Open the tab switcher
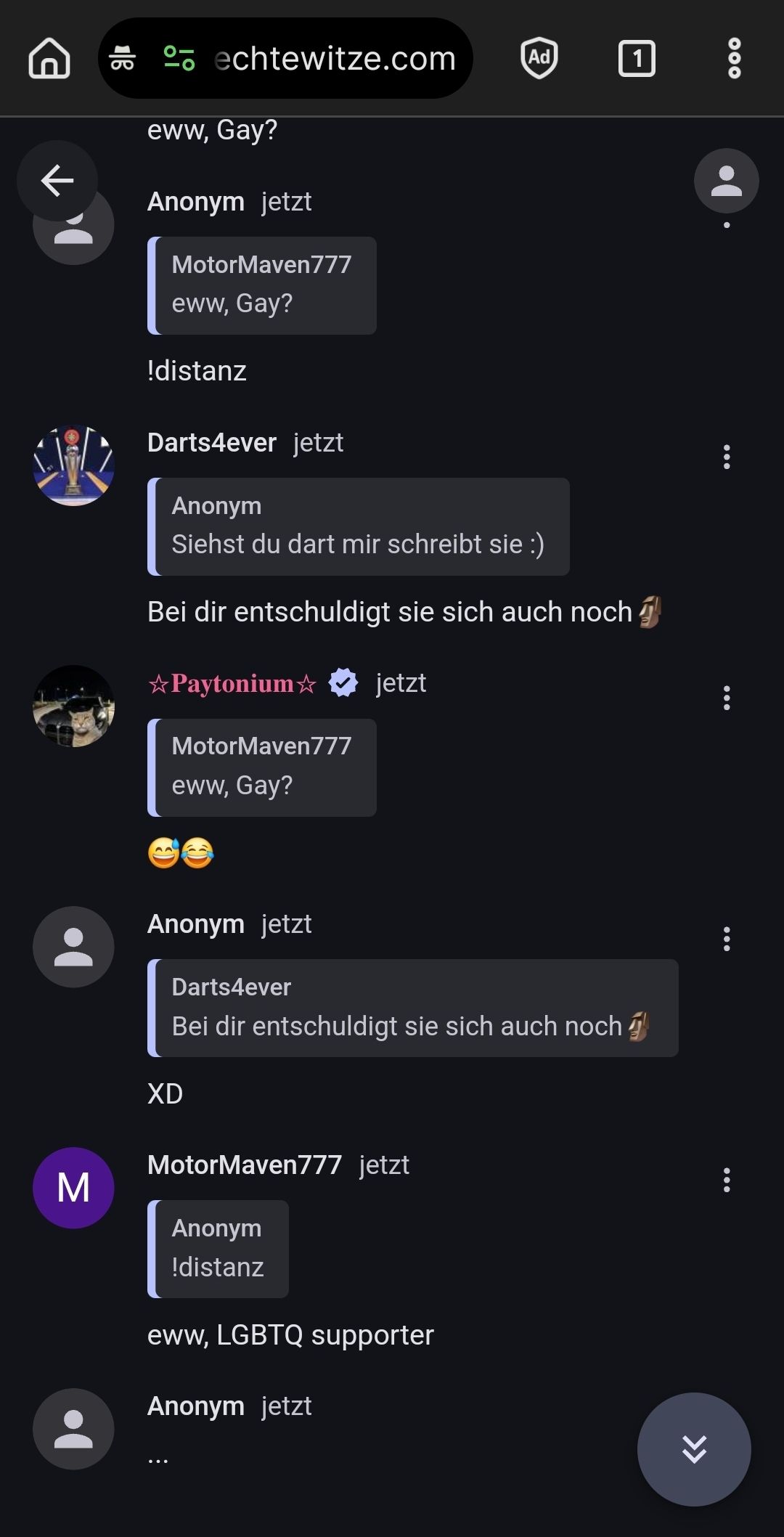Image resolution: width=784 pixels, height=1537 pixels. pos(637,58)
